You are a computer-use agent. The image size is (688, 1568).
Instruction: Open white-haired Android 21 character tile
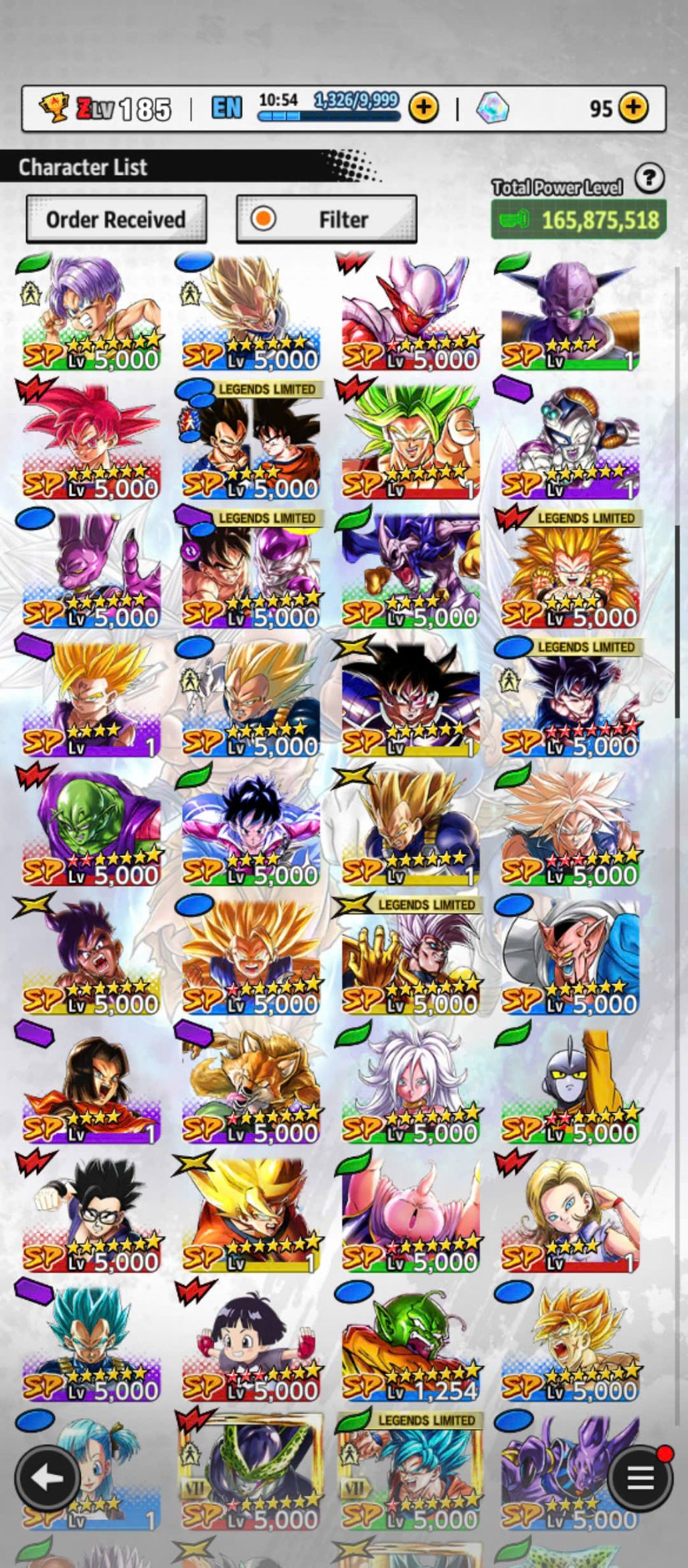point(410,1085)
